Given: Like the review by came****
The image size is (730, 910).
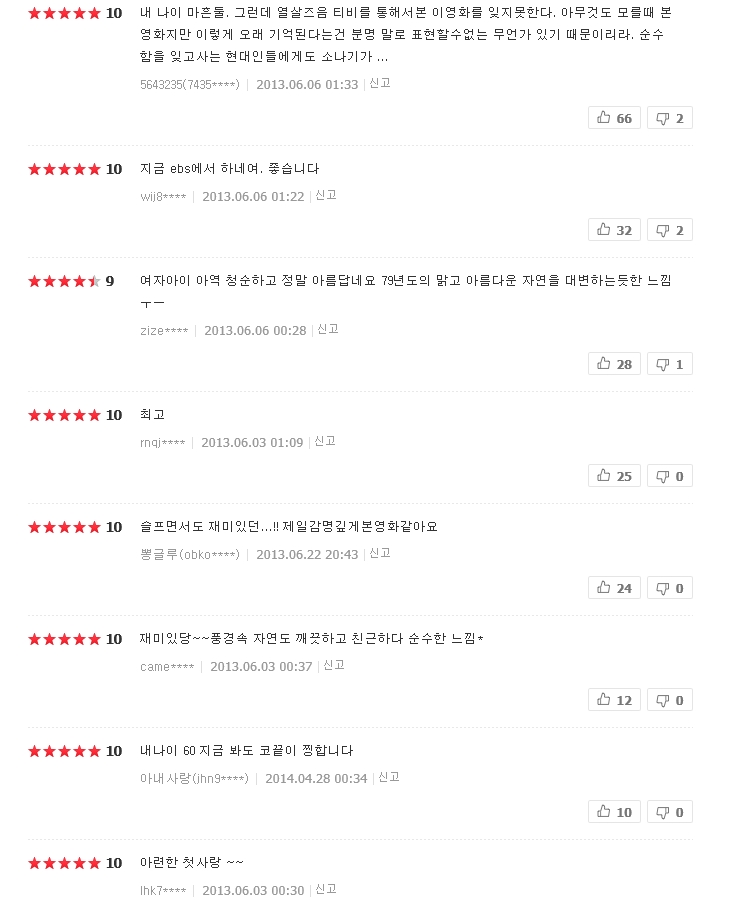Looking at the screenshot, I should click(614, 700).
